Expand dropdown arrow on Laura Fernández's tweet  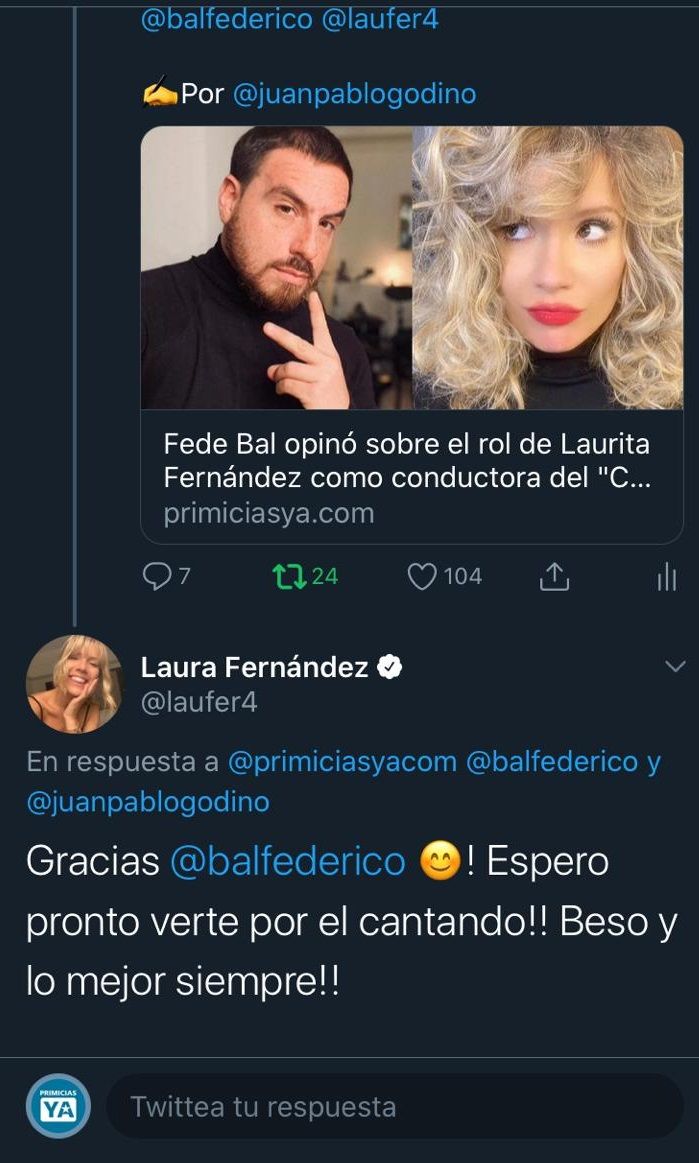[x=675, y=666]
